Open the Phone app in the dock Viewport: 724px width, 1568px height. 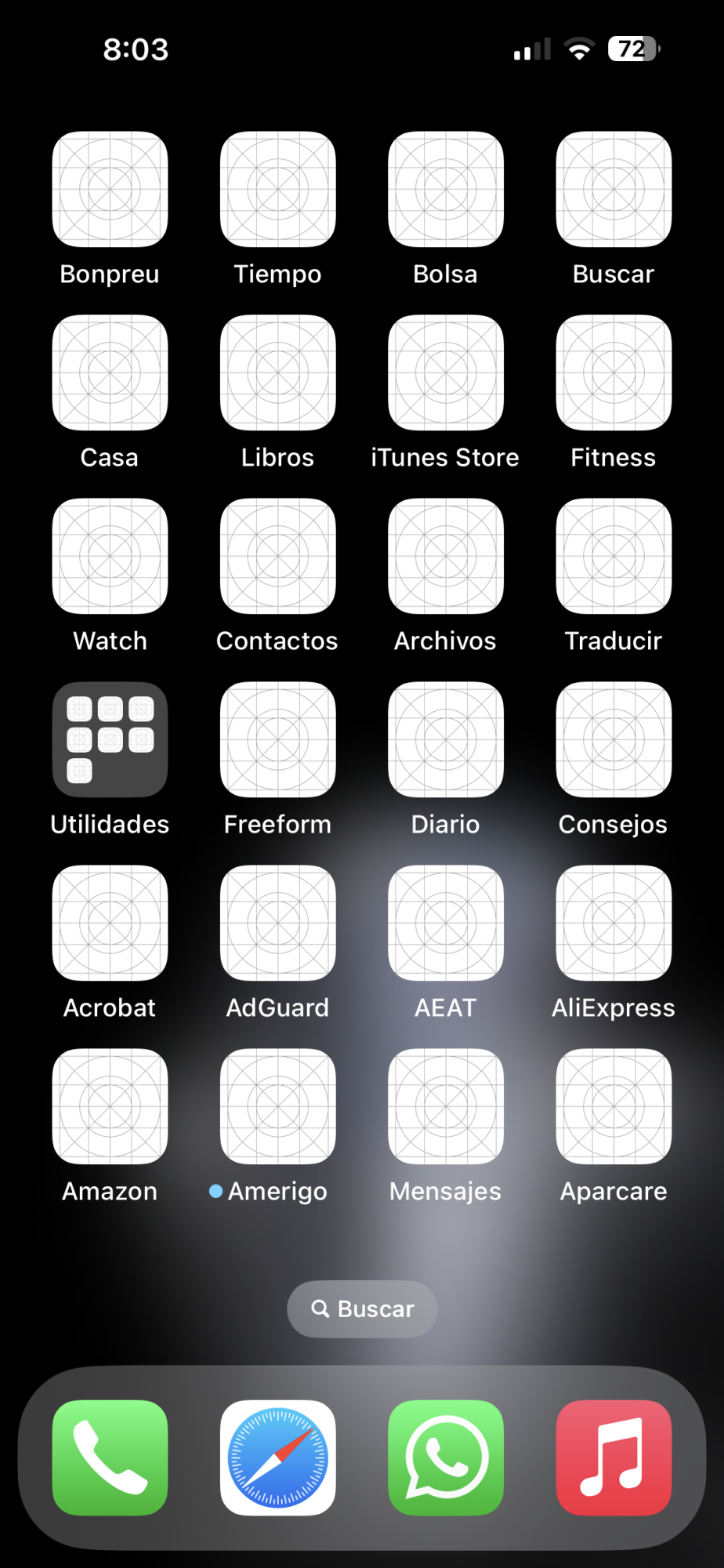(110, 1457)
